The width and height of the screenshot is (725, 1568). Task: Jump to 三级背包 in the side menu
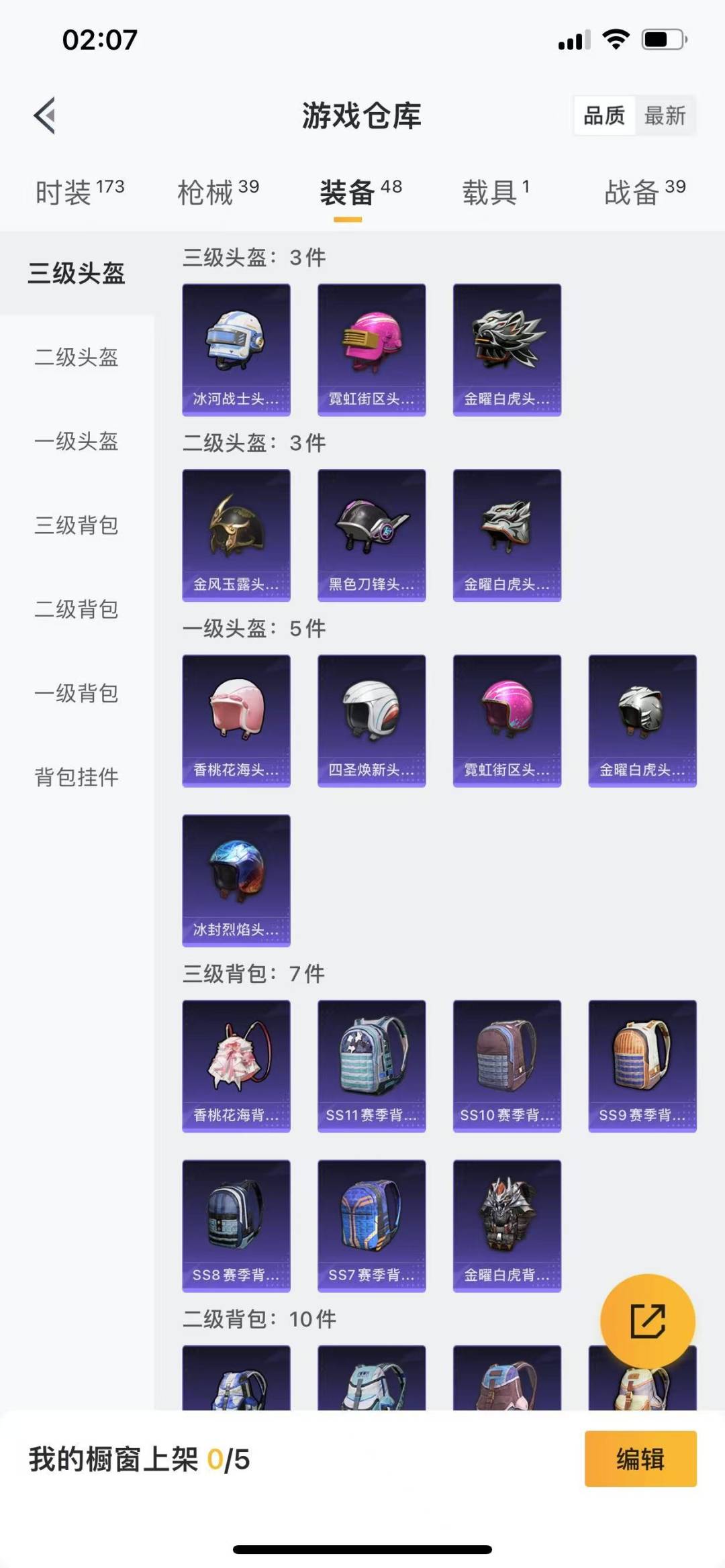click(x=77, y=525)
